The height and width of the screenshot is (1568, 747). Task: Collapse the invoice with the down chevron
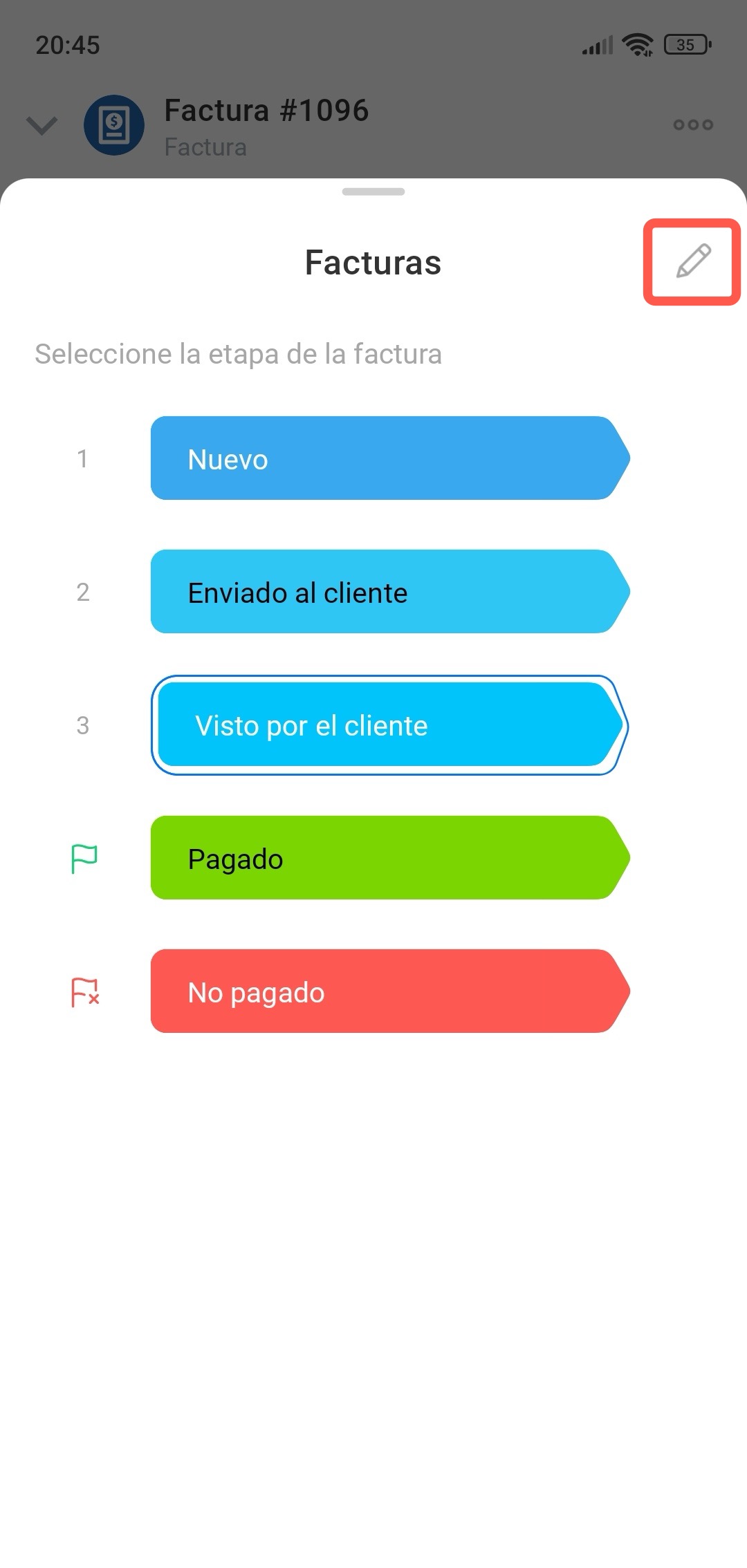pyautogui.click(x=41, y=125)
